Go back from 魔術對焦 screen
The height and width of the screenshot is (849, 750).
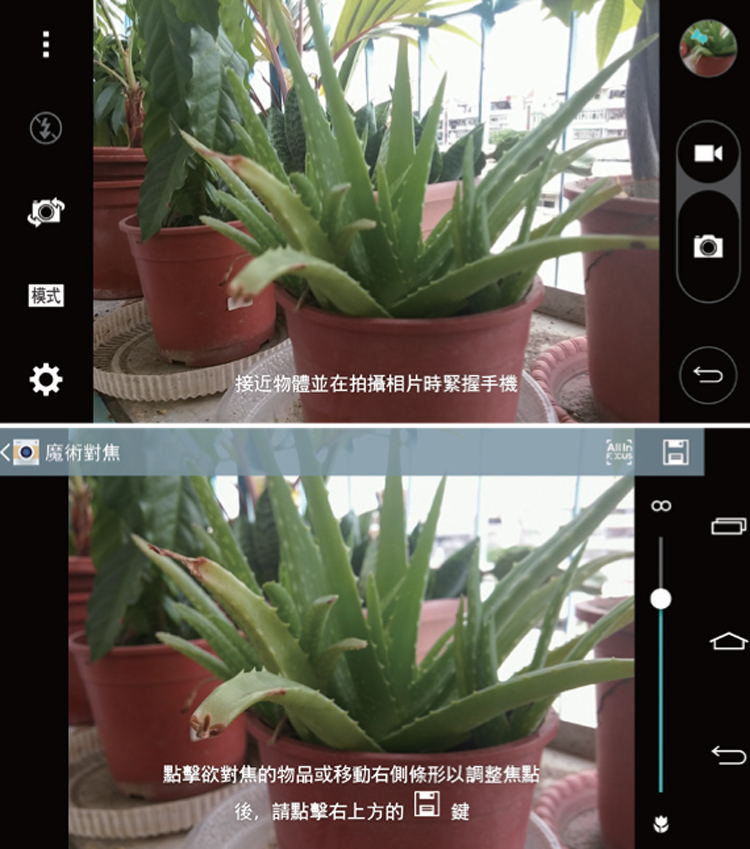tap(8, 452)
